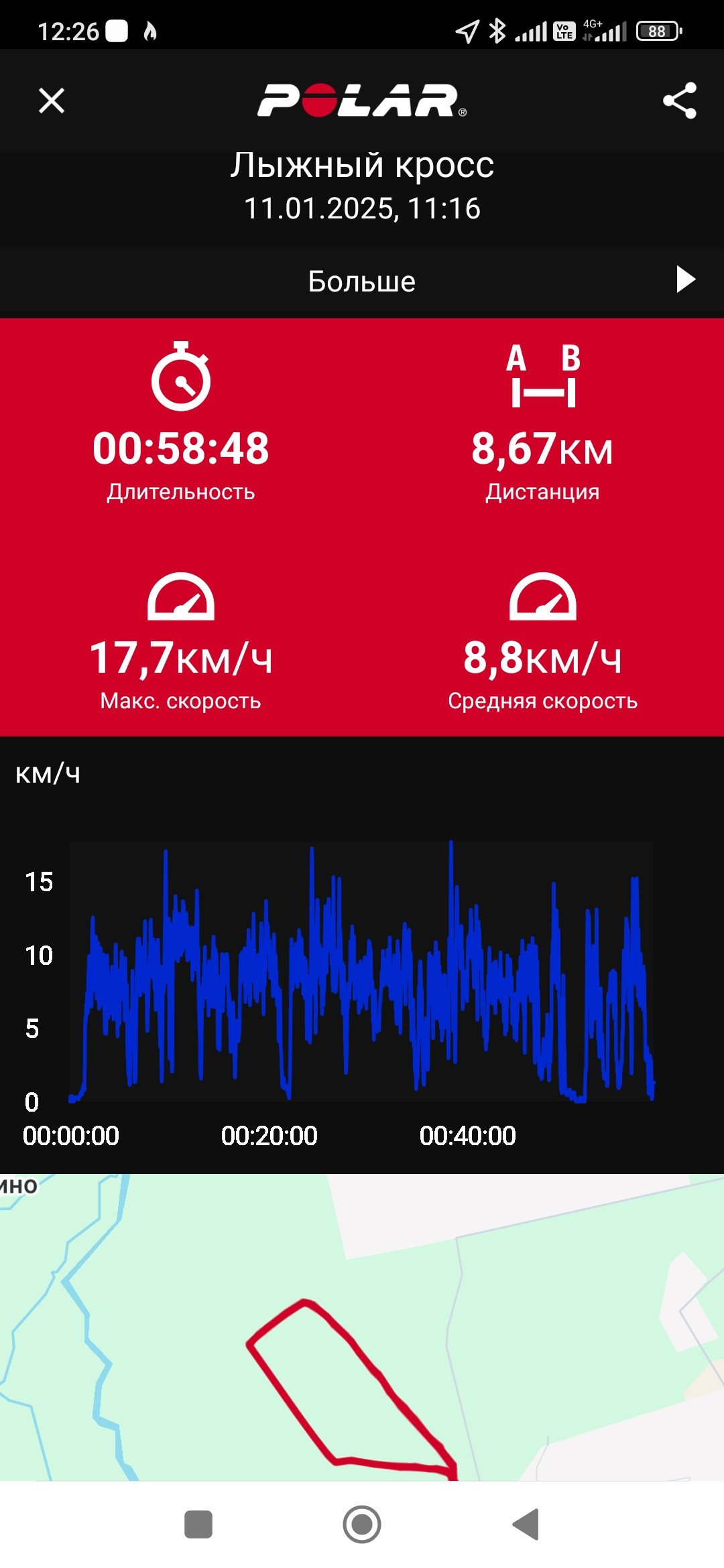The image size is (724, 1568).
Task: Expand the Больше details row
Action: click(x=362, y=282)
